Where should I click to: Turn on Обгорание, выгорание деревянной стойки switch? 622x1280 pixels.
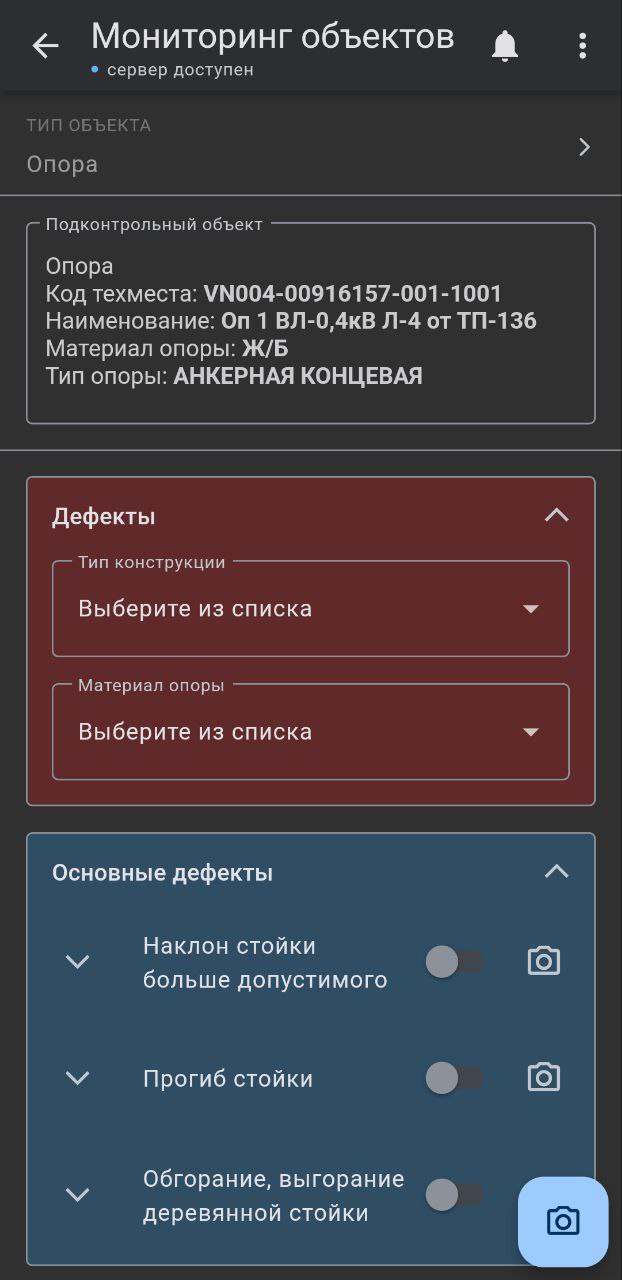point(454,1195)
